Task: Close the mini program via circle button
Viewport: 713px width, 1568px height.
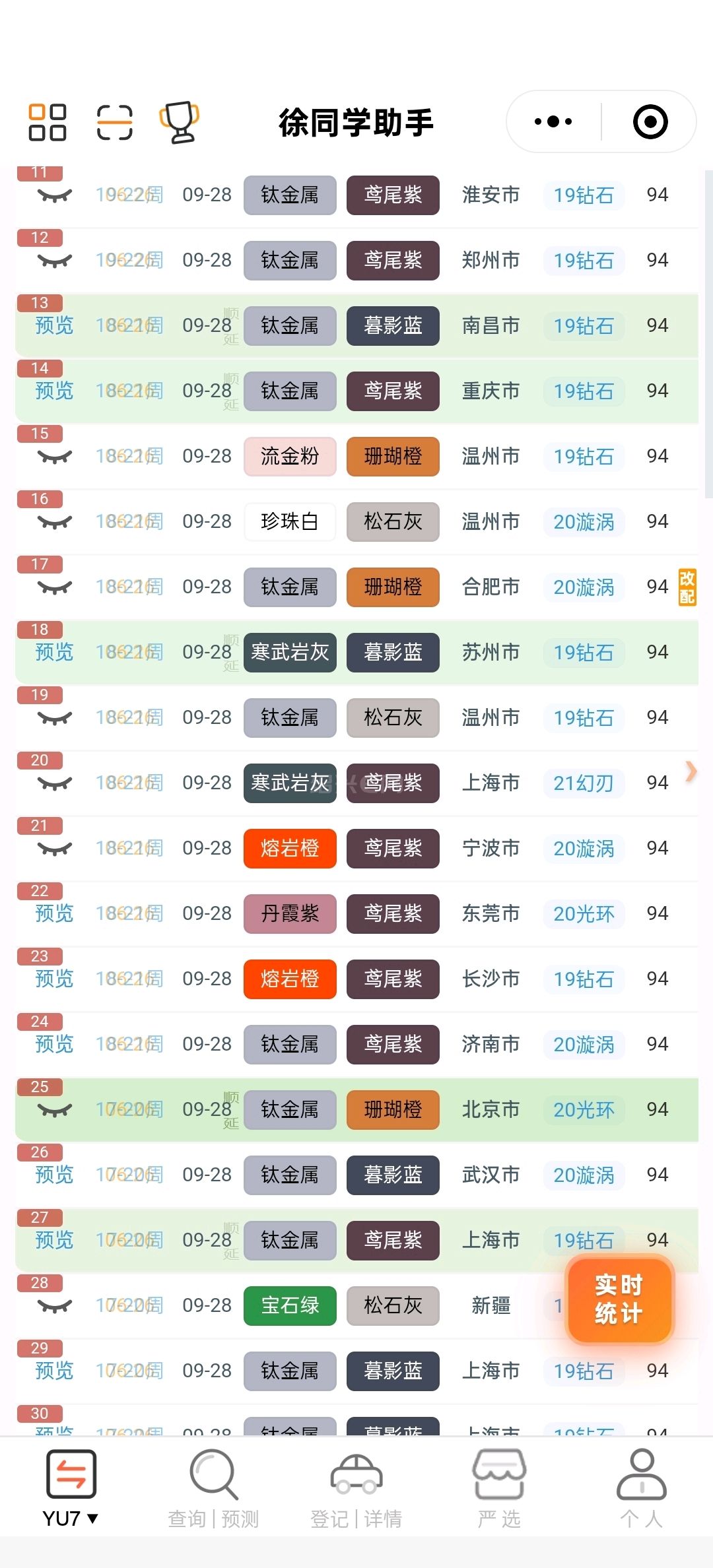Action: 650,122
